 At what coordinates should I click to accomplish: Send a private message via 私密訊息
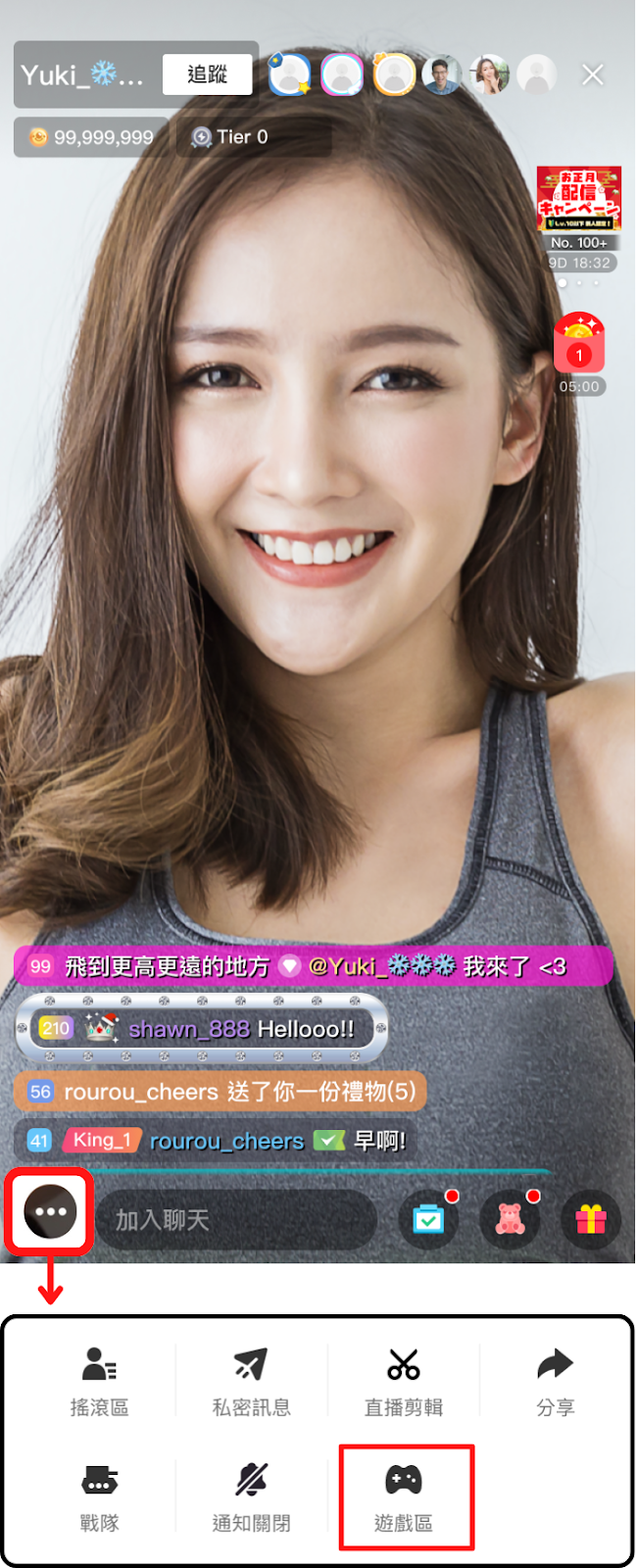click(x=251, y=1381)
